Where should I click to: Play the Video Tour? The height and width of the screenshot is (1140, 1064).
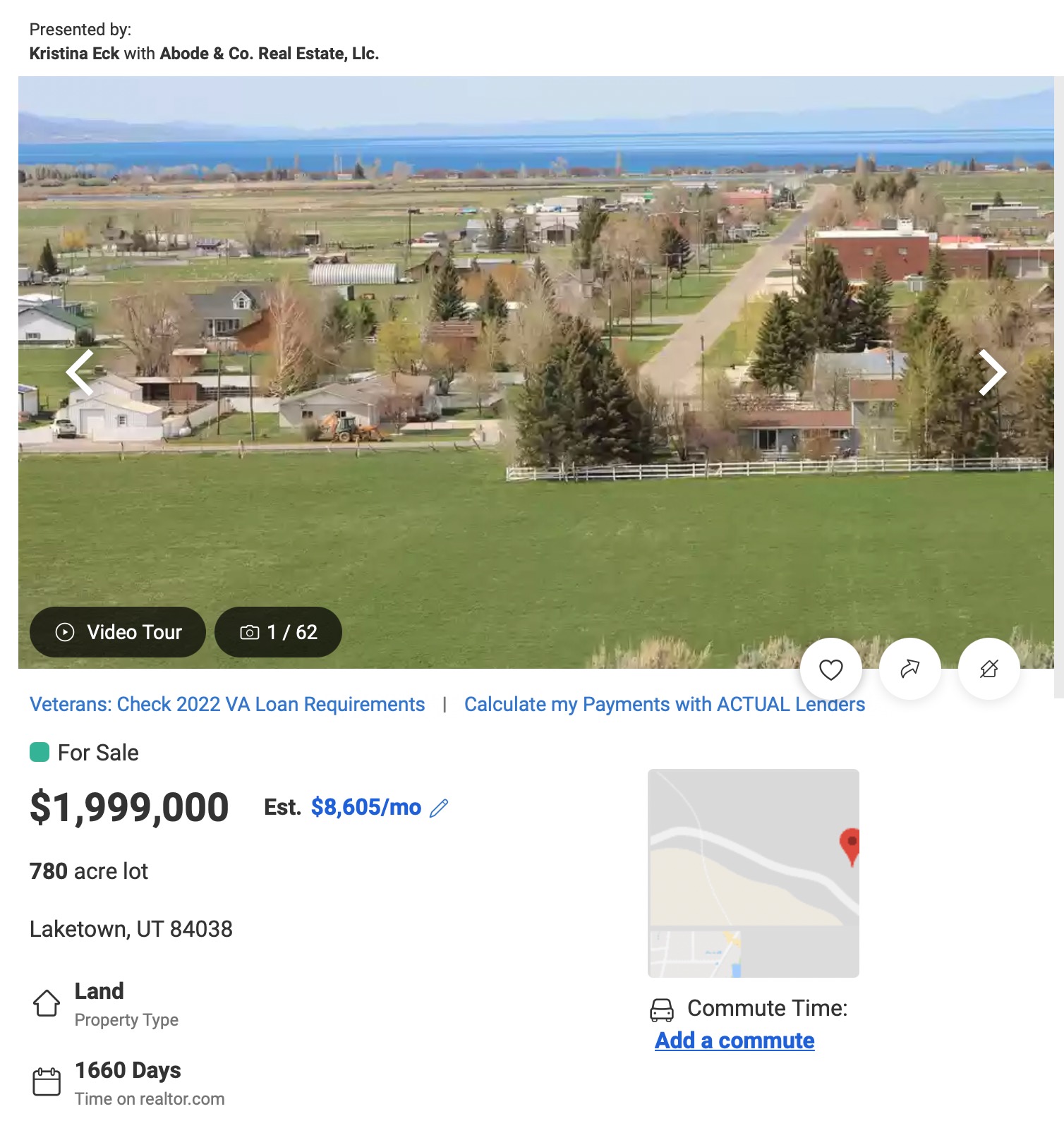(x=118, y=632)
